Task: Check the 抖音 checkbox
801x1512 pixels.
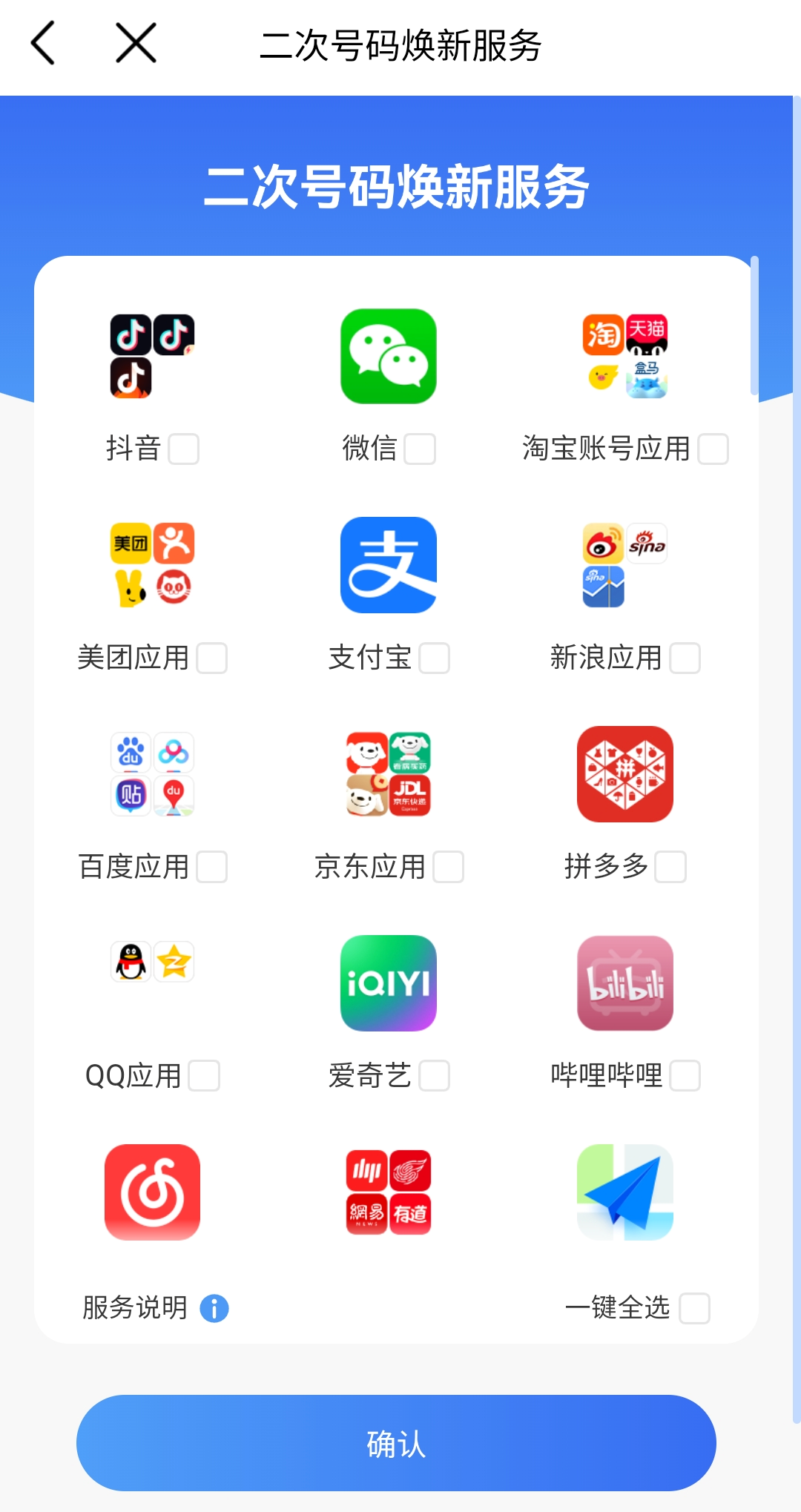Action: pos(184,449)
